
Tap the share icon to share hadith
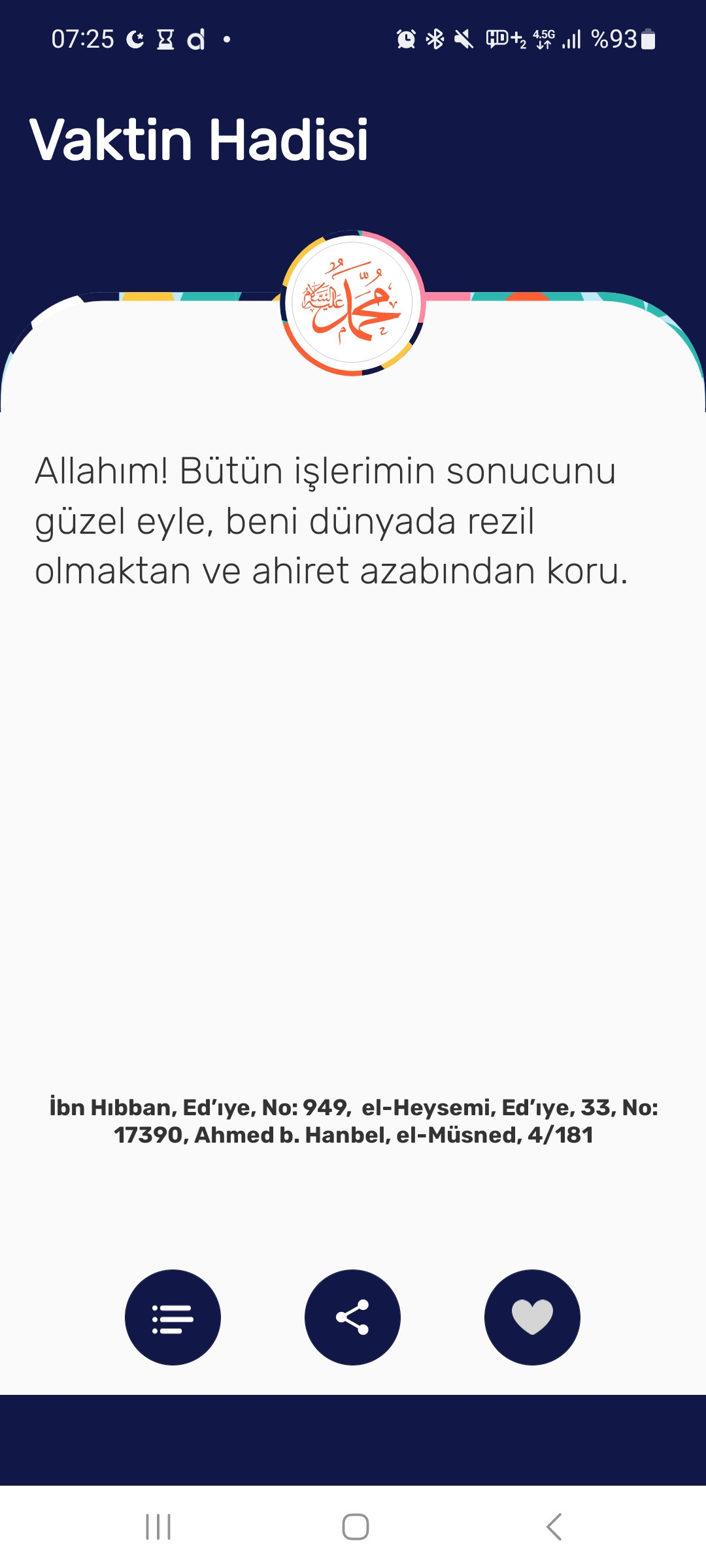click(x=353, y=1318)
